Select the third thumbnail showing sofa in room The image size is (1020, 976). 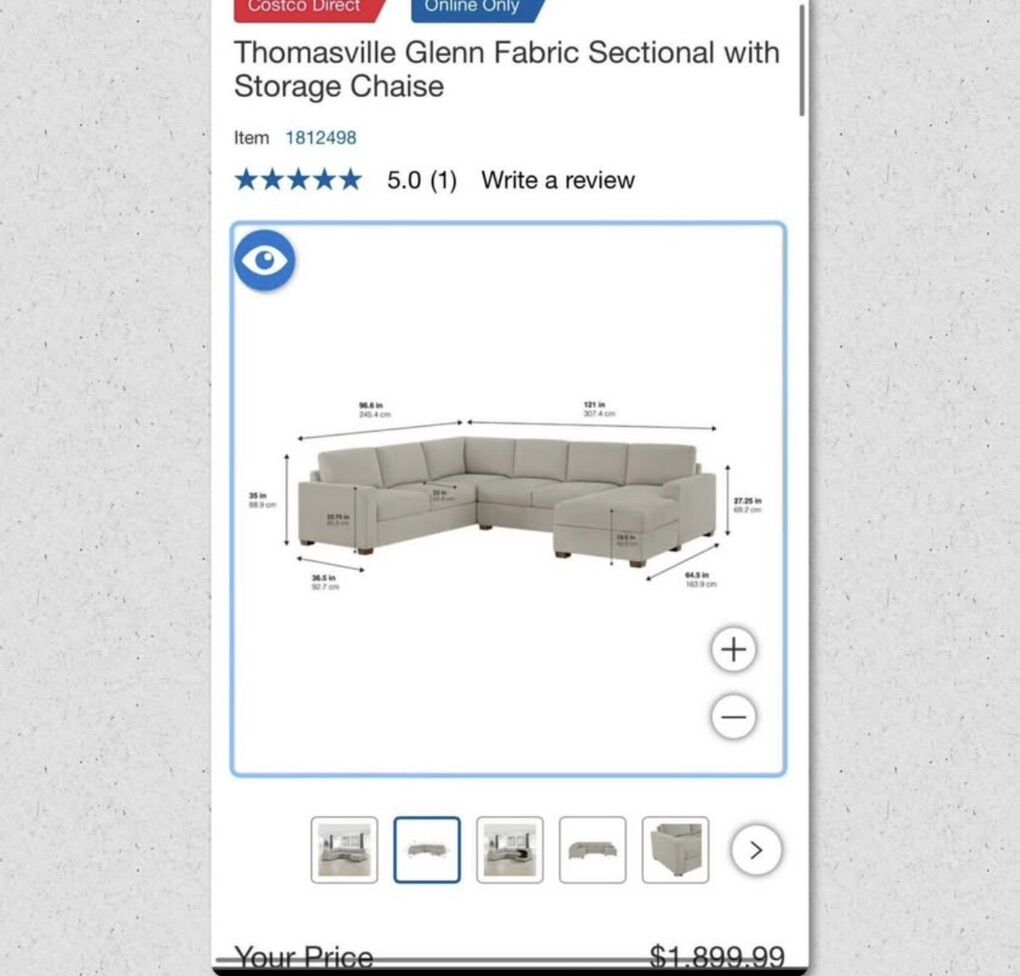(510, 850)
